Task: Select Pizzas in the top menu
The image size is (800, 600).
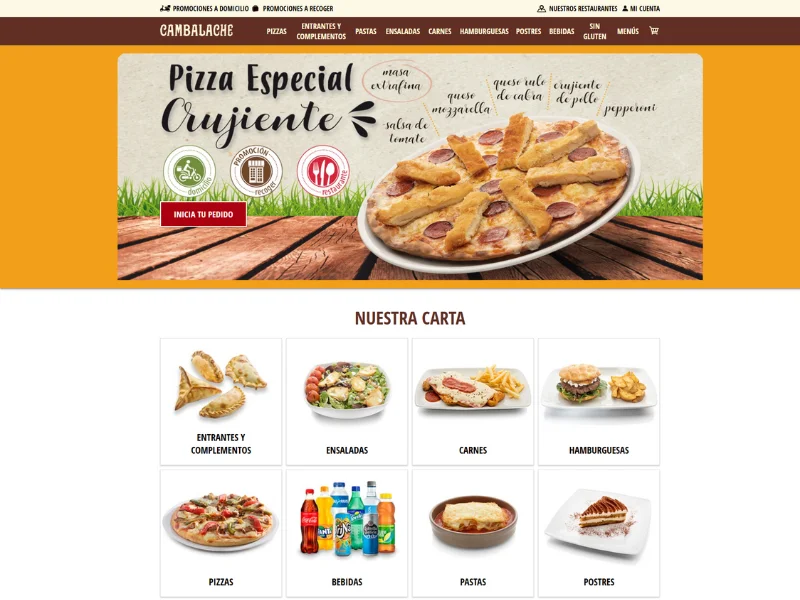Action: pyautogui.click(x=277, y=31)
